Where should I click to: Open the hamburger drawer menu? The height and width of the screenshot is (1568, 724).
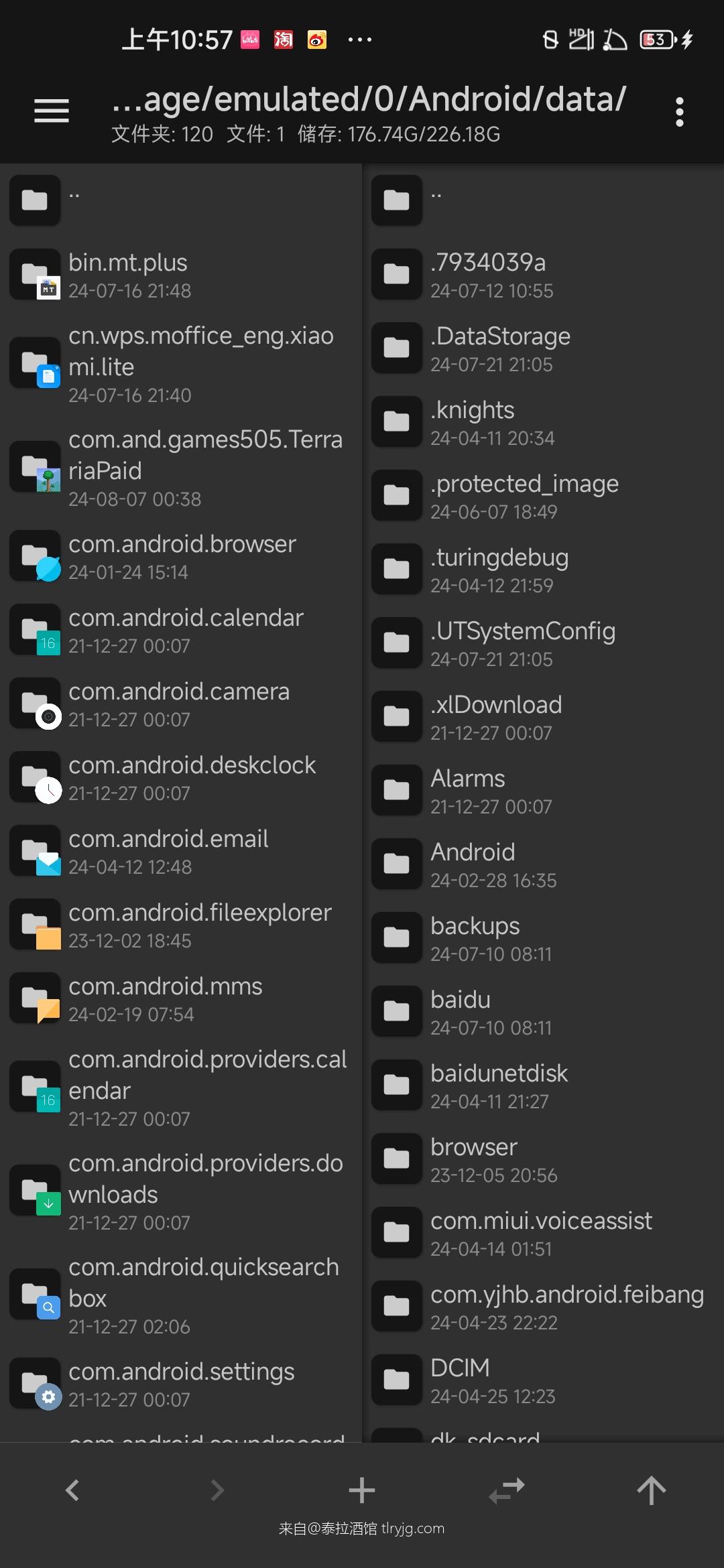(52, 111)
